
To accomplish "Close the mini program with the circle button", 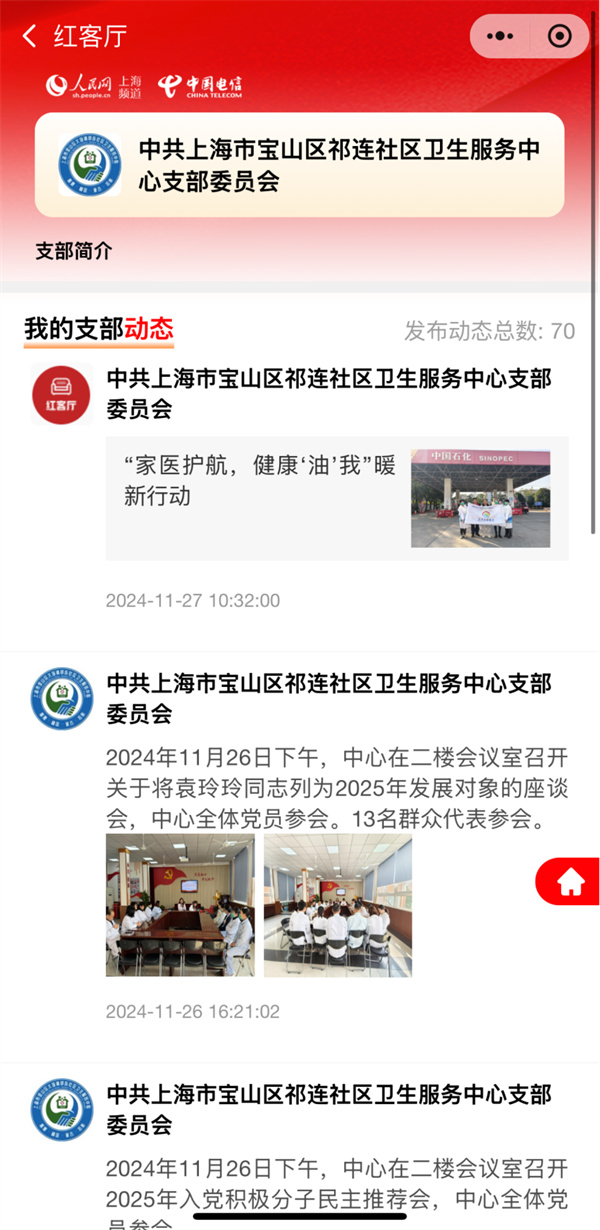I will [x=560, y=37].
